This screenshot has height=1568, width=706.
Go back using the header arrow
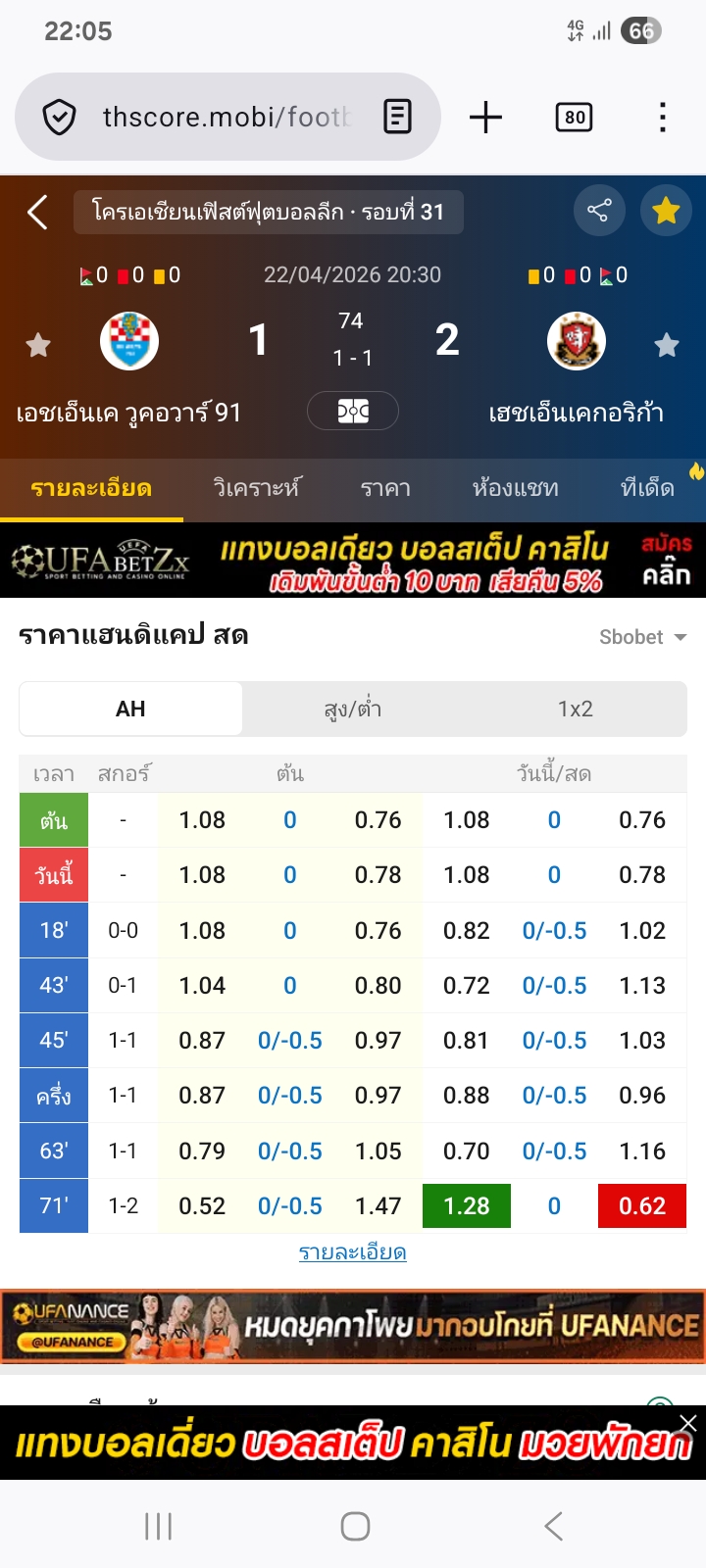tap(38, 212)
